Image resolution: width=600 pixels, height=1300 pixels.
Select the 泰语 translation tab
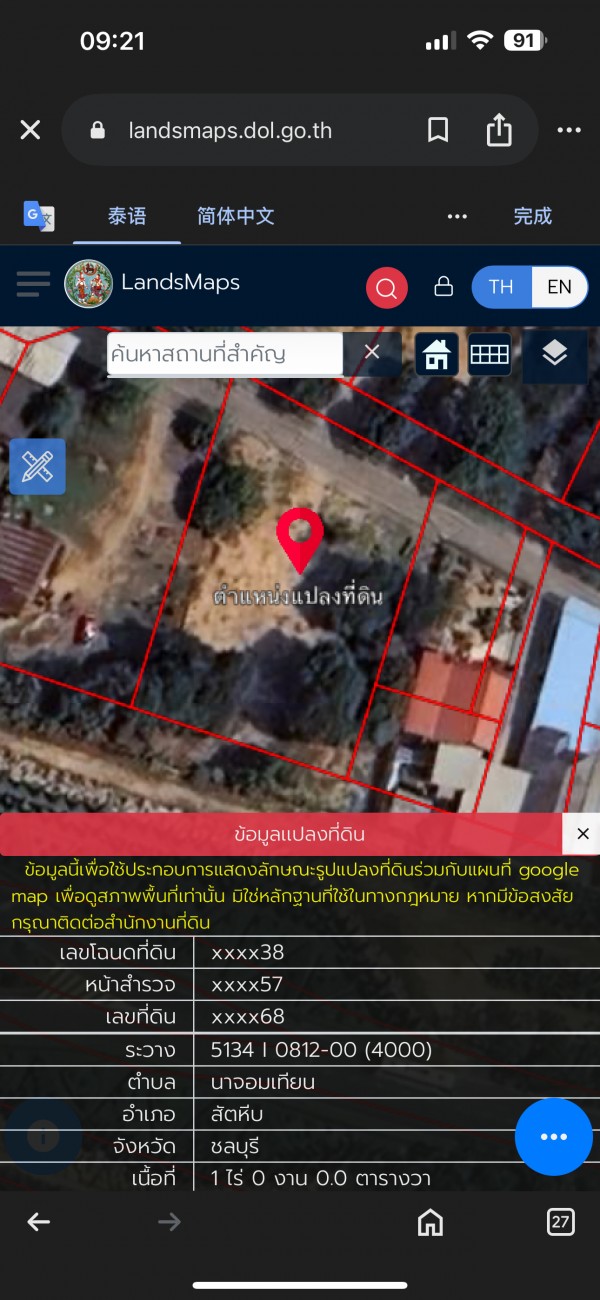pos(127,216)
